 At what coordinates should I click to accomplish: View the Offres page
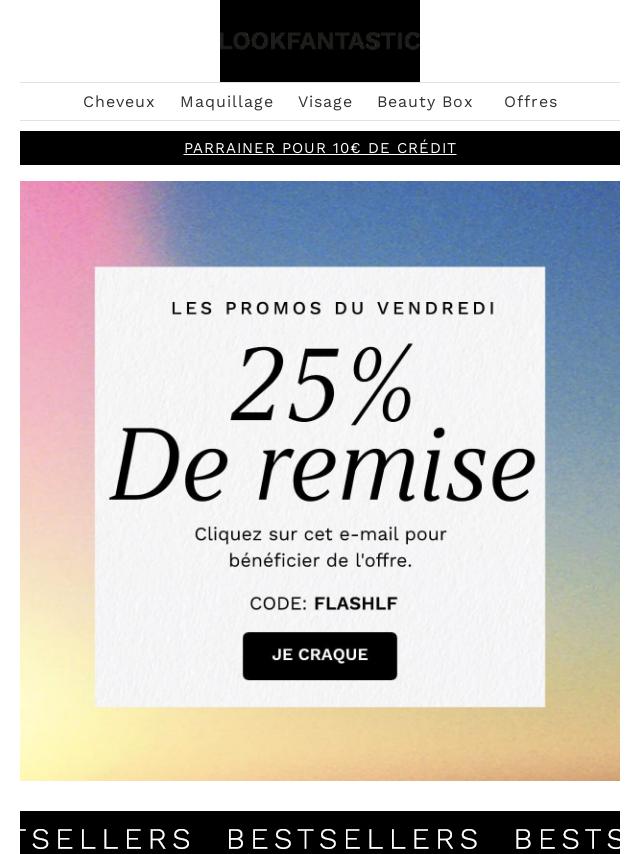(x=530, y=102)
